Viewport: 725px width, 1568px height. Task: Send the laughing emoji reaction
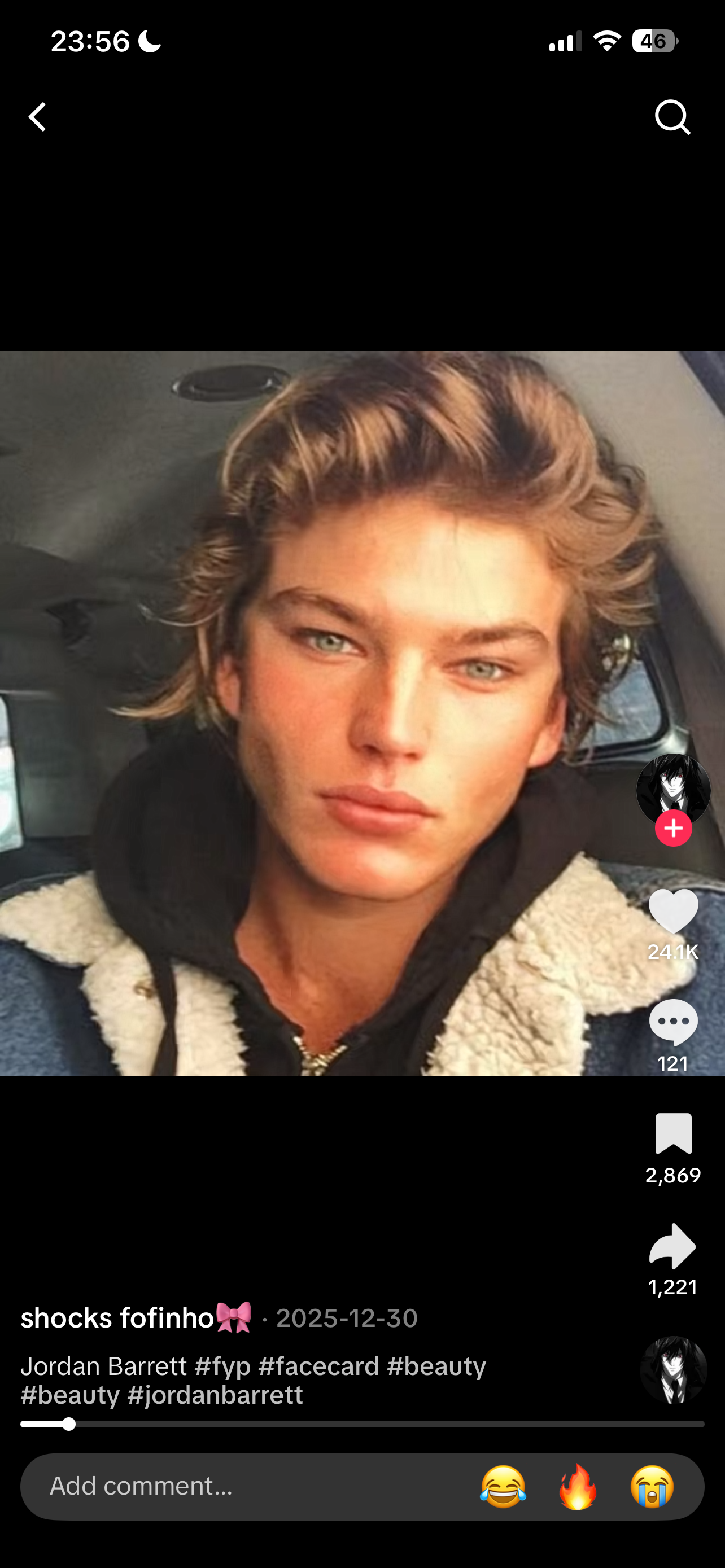(x=503, y=1486)
